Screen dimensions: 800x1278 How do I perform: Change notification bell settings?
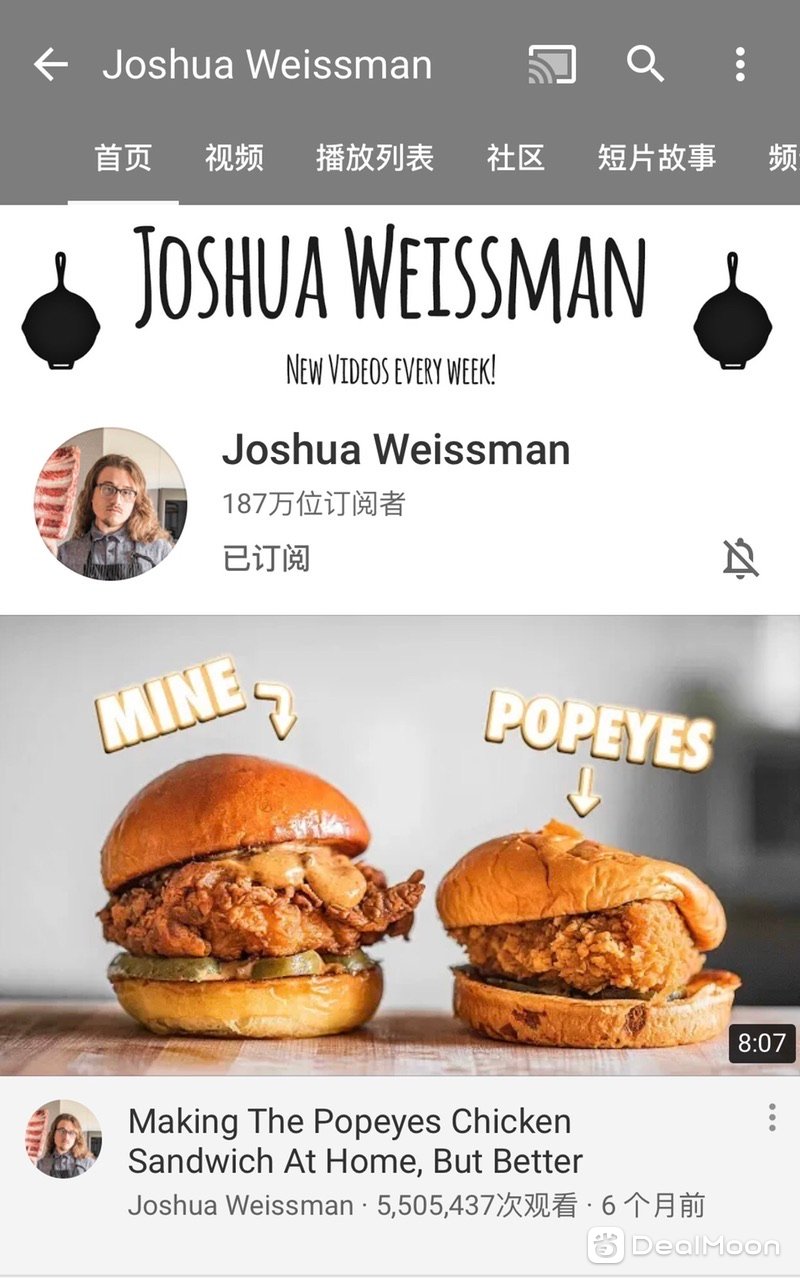[740, 558]
